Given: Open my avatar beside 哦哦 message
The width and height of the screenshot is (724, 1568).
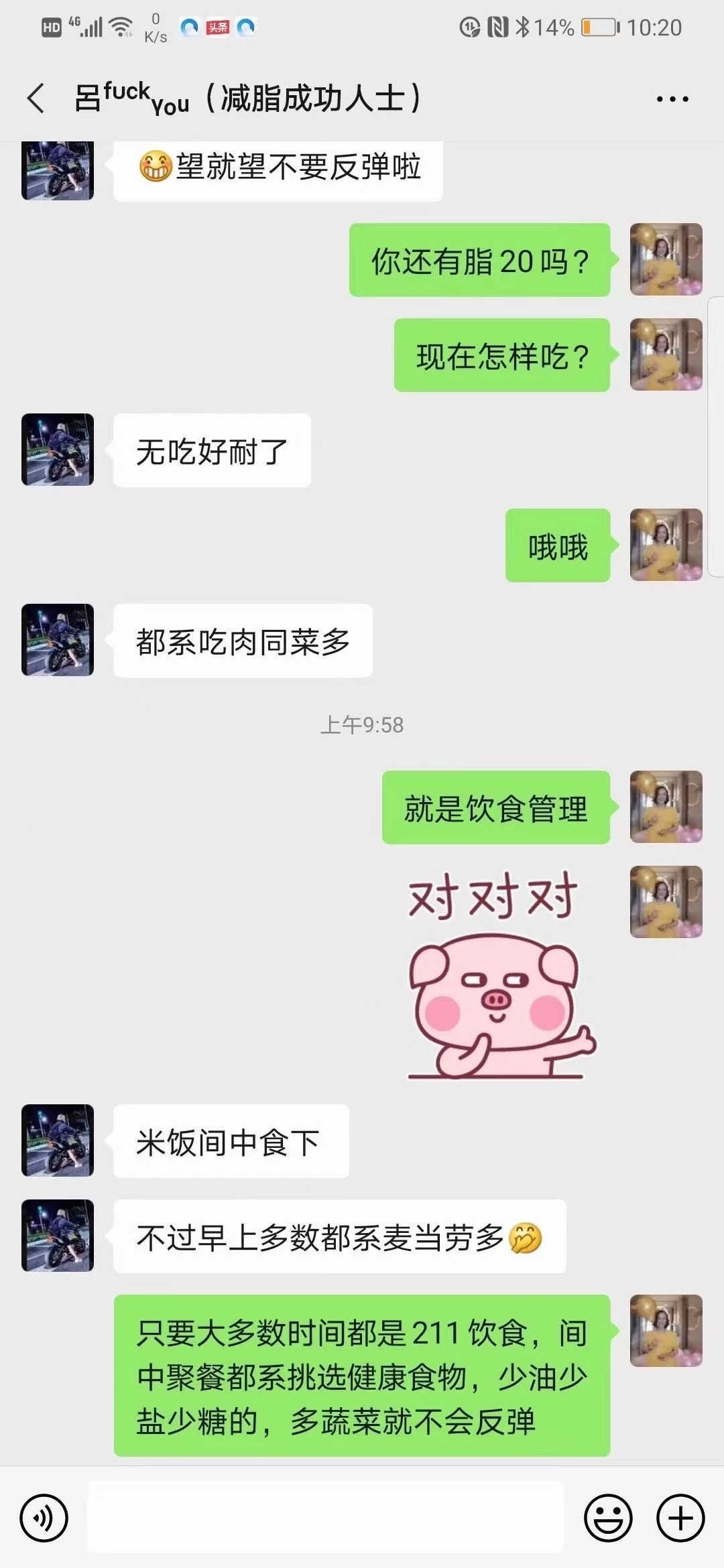Looking at the screenshot, I should [x=666, y=545].
